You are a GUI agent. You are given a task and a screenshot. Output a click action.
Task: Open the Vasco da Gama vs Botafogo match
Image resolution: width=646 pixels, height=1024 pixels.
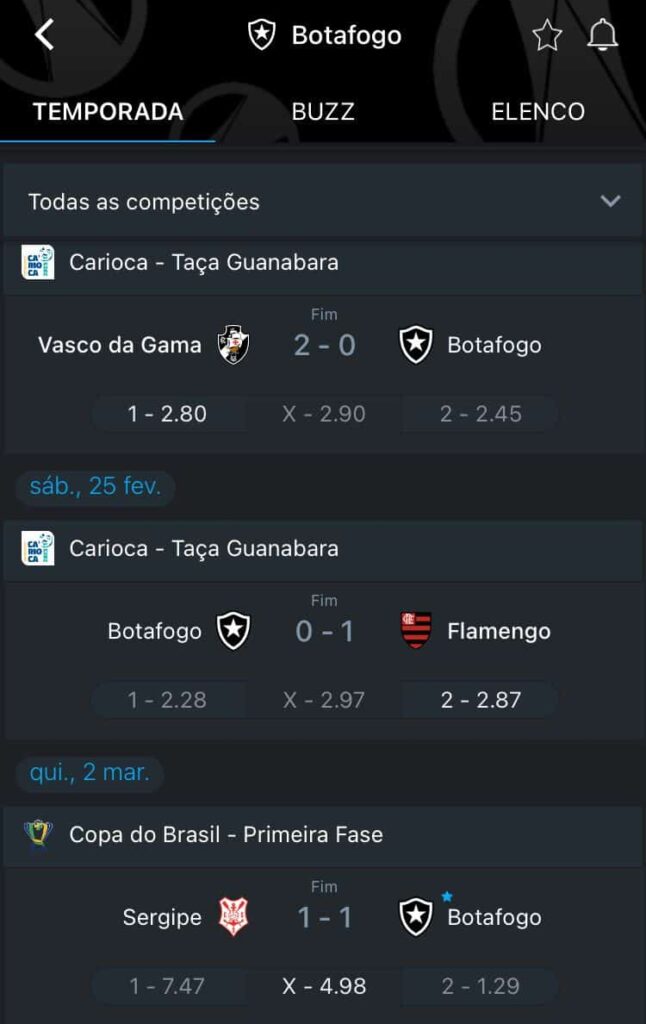(x=324, y=345)
